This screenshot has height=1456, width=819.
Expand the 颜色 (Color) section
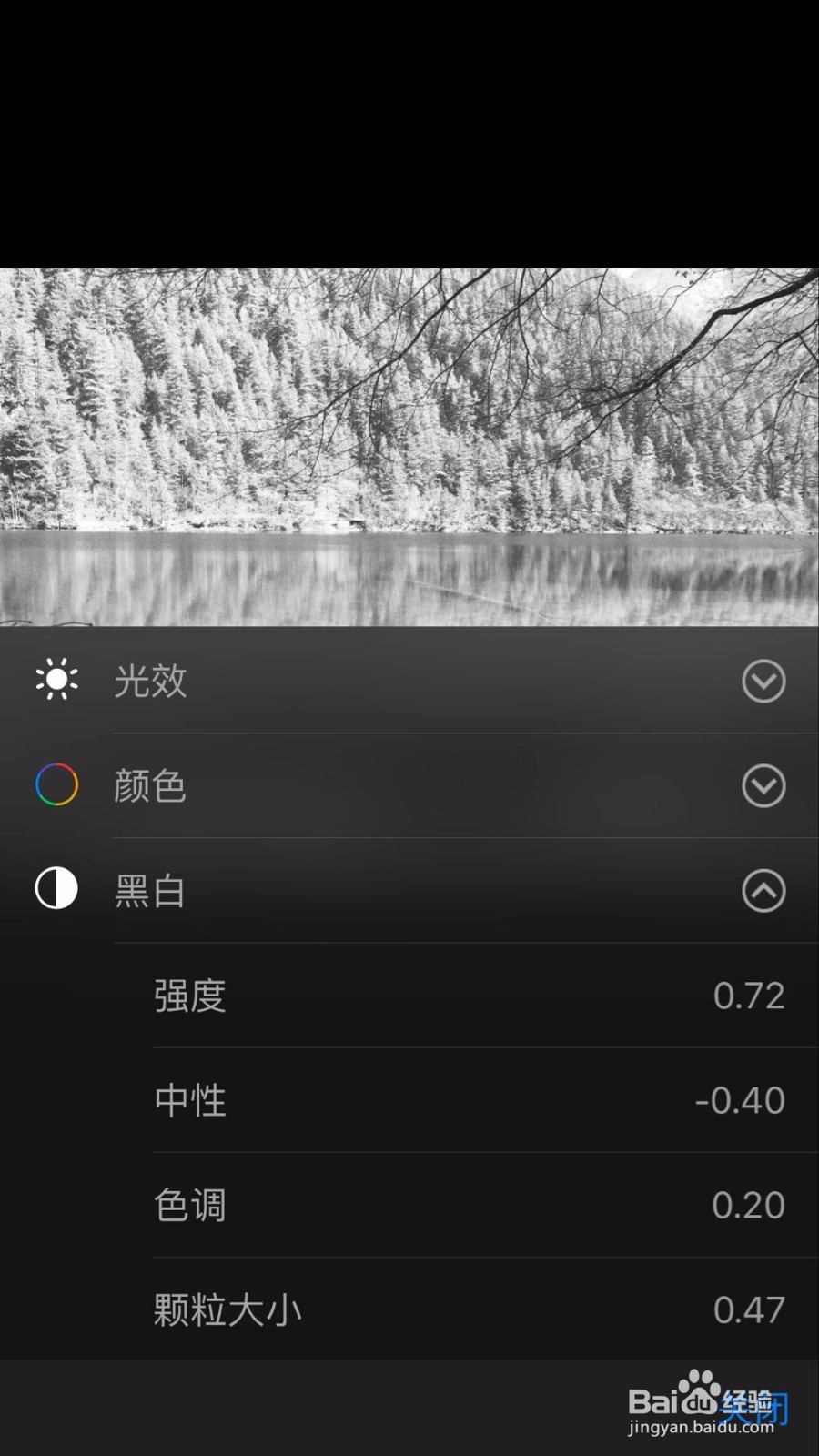point(763,785)
